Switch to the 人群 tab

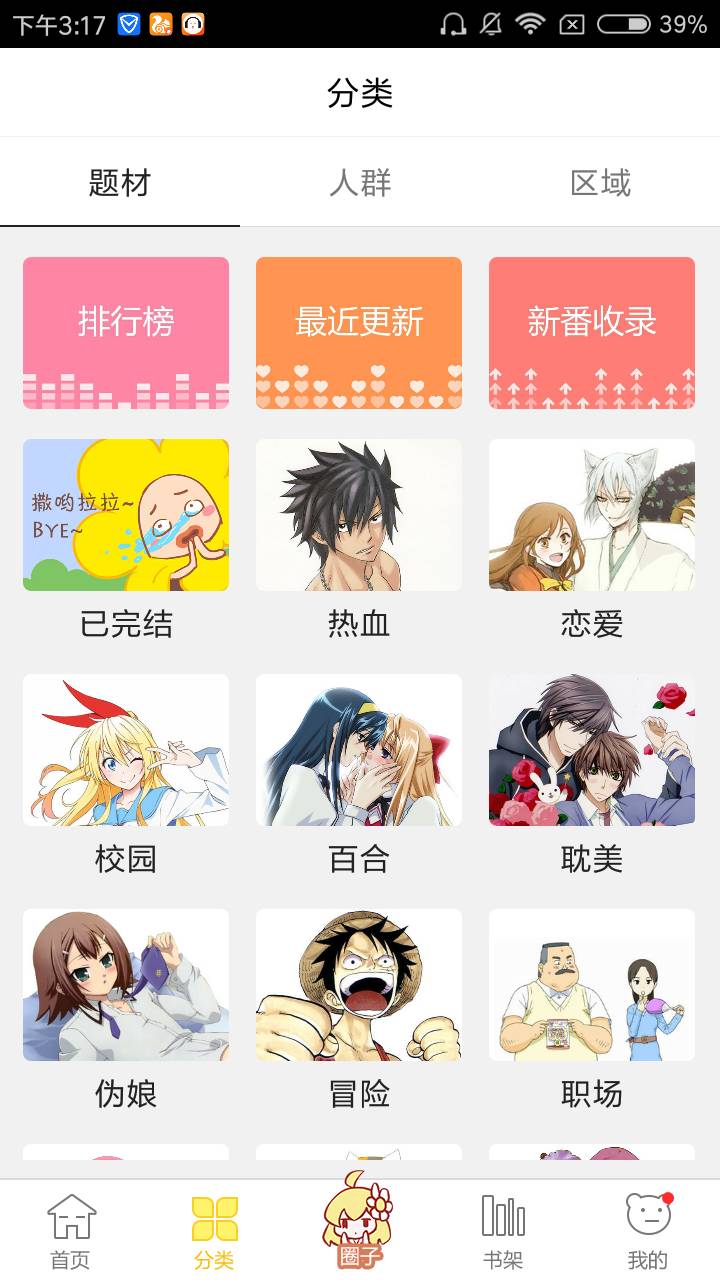coord(360,183)
